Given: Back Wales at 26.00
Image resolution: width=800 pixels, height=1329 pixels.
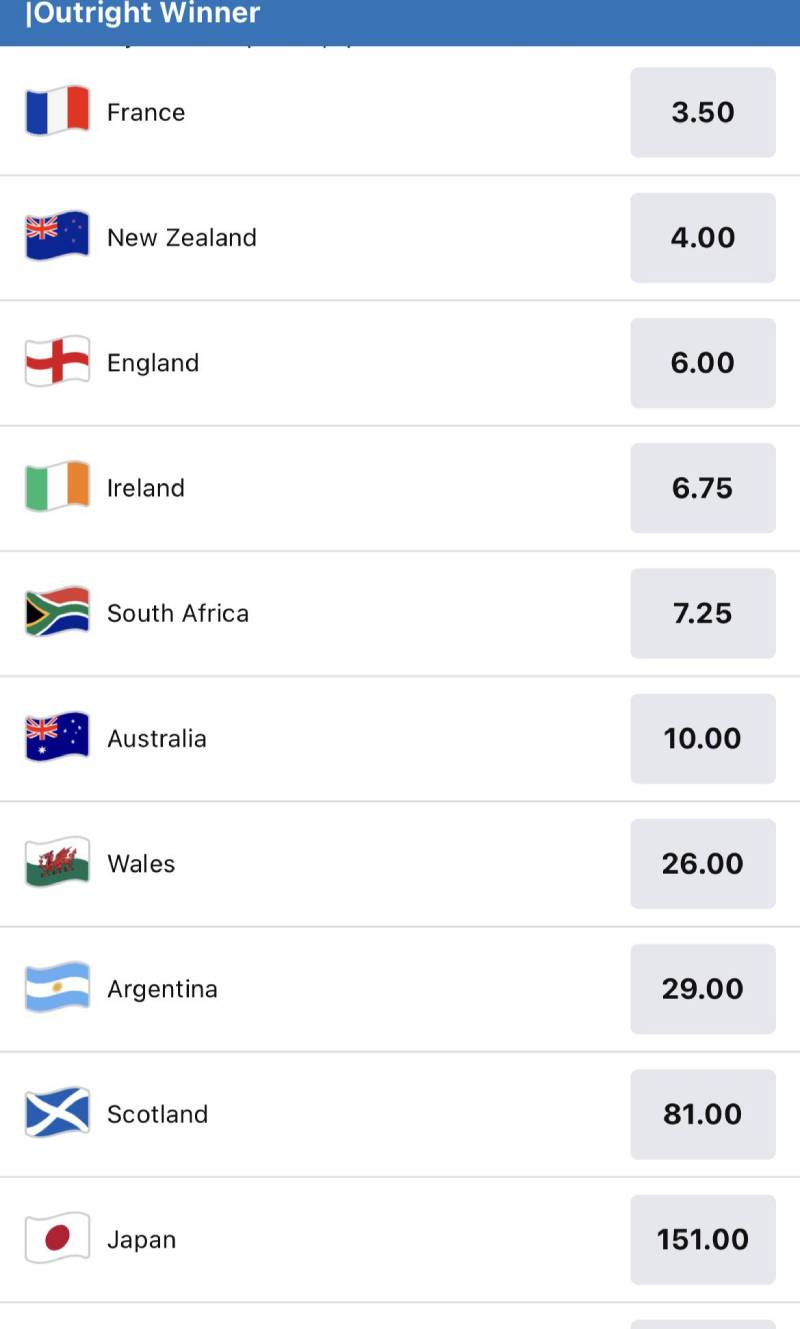Looking at the screenshot, I should pos(702,863).
